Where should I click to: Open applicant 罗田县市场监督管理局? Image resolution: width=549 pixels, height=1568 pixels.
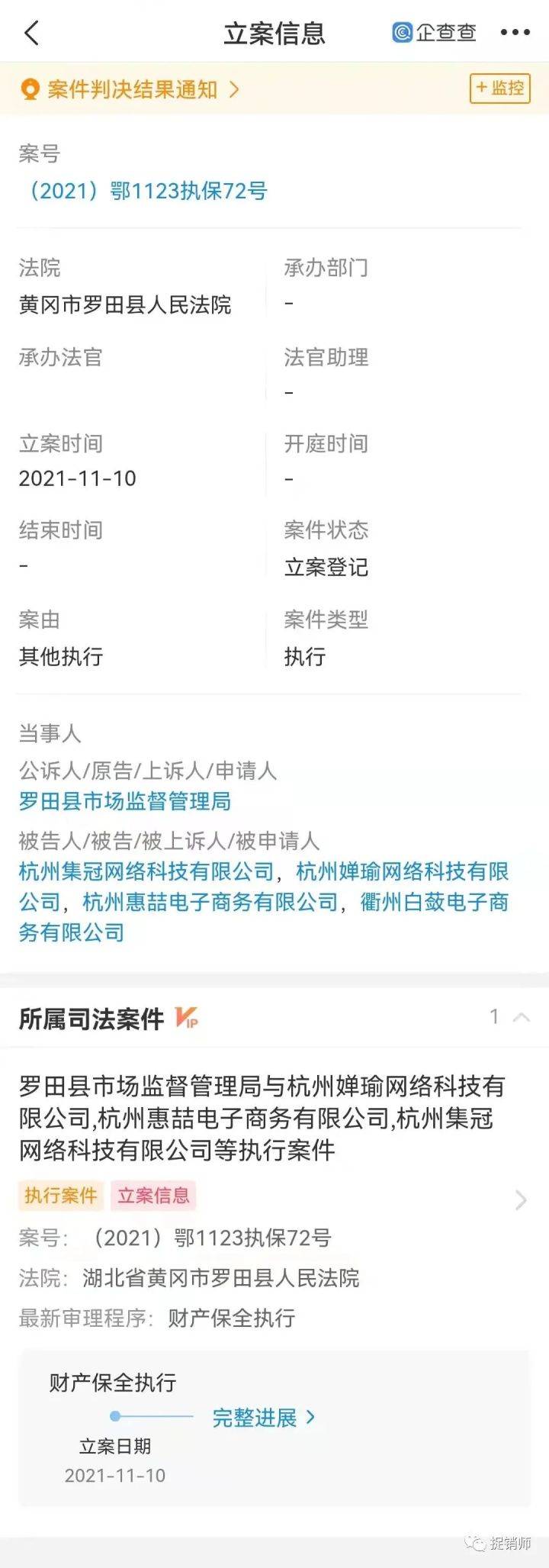[124, 801]
